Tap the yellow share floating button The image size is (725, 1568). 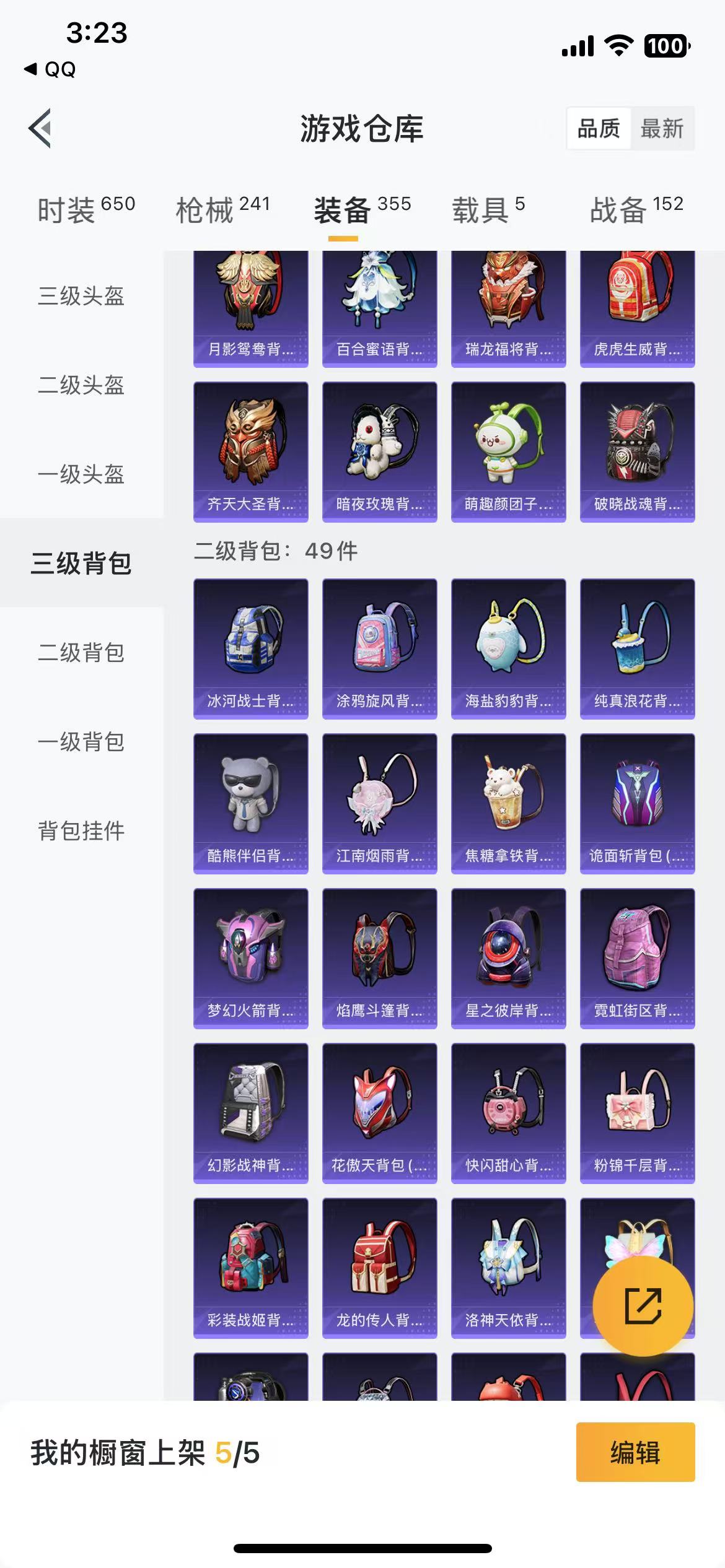pos(643,1306)
